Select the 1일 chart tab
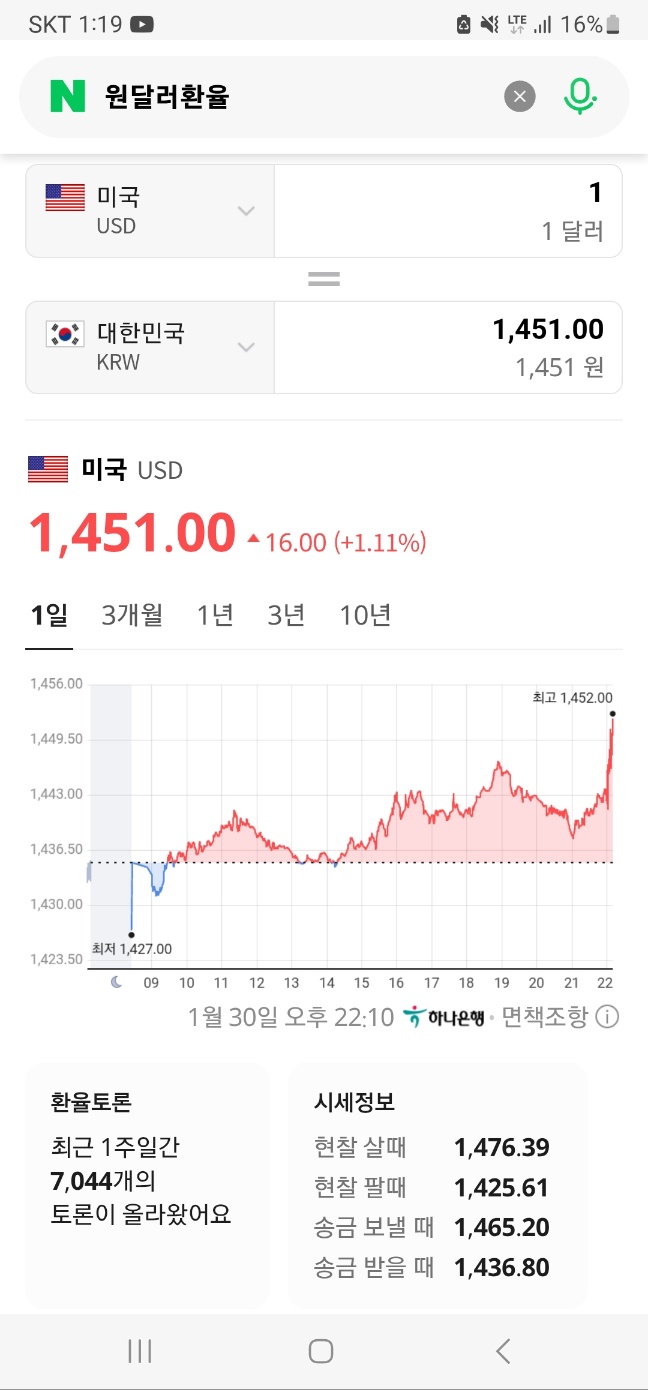 point(49,615)
